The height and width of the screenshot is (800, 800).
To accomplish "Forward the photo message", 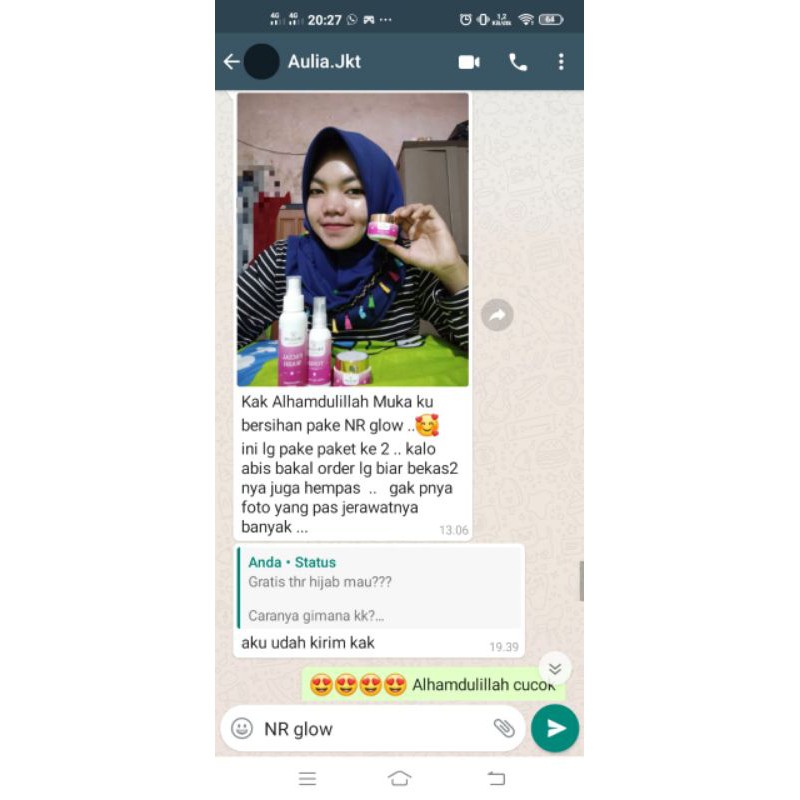I will pos(497,316).
